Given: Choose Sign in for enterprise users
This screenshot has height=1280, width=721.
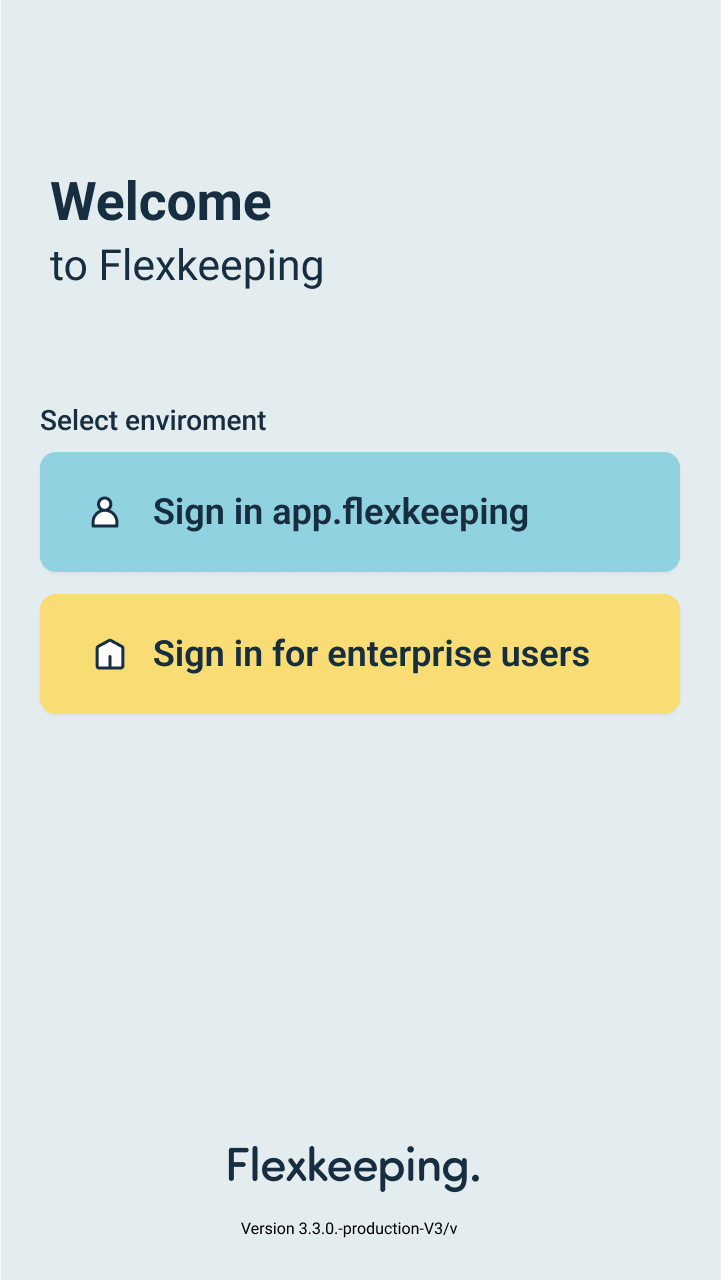Looking at the screenshot, I should (x=360, y=654).
